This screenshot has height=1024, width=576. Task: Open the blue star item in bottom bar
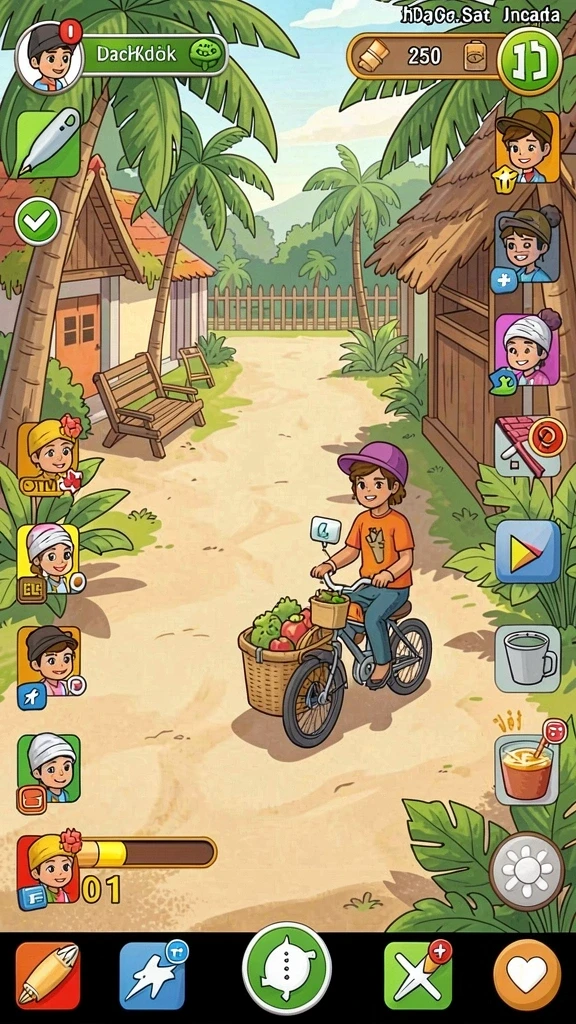click(152, 976)
